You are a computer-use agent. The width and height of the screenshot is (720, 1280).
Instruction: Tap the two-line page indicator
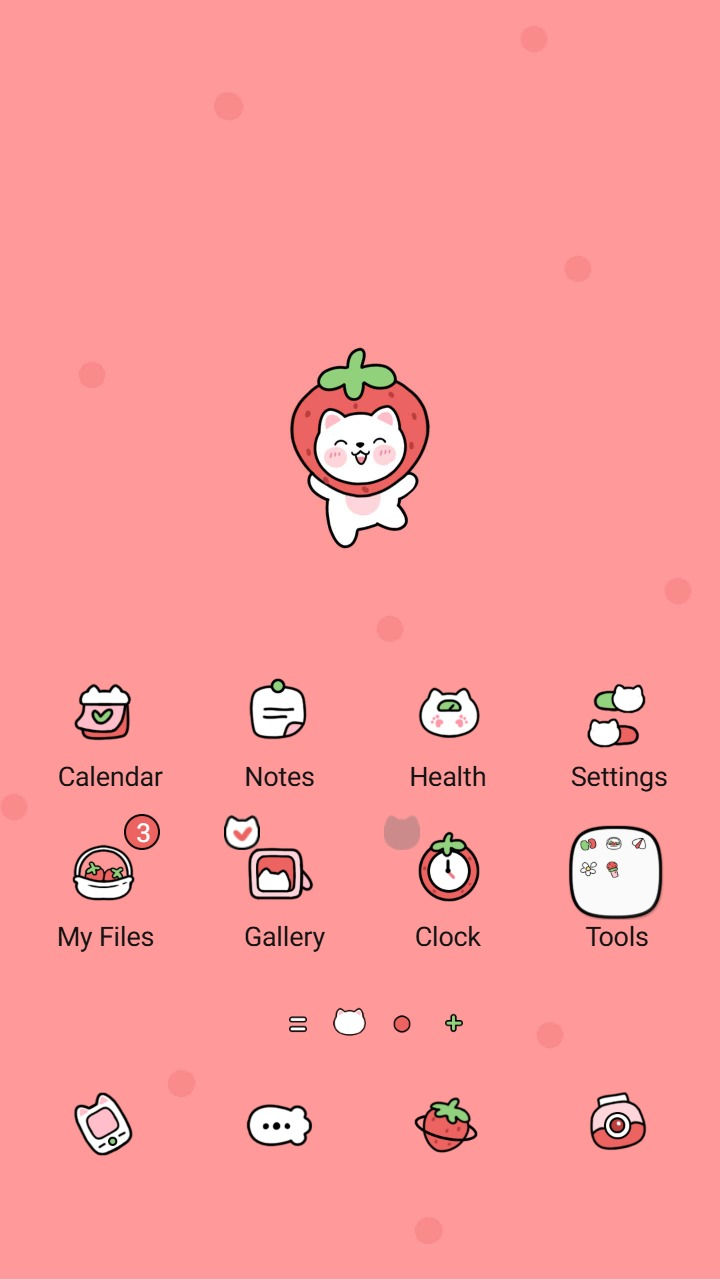click(298, 1024)
